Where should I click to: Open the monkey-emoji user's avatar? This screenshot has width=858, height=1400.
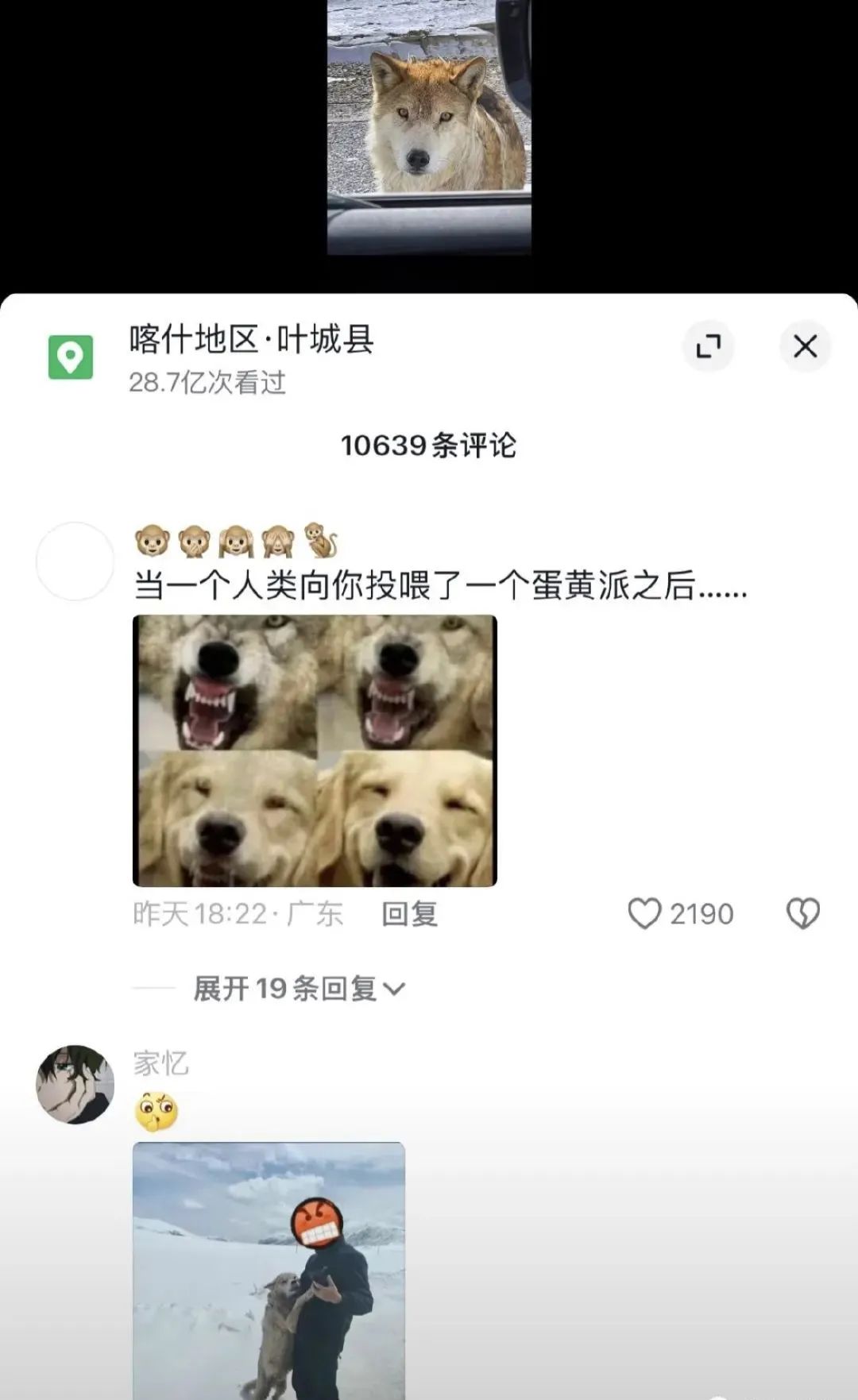(x=75, y=561)
